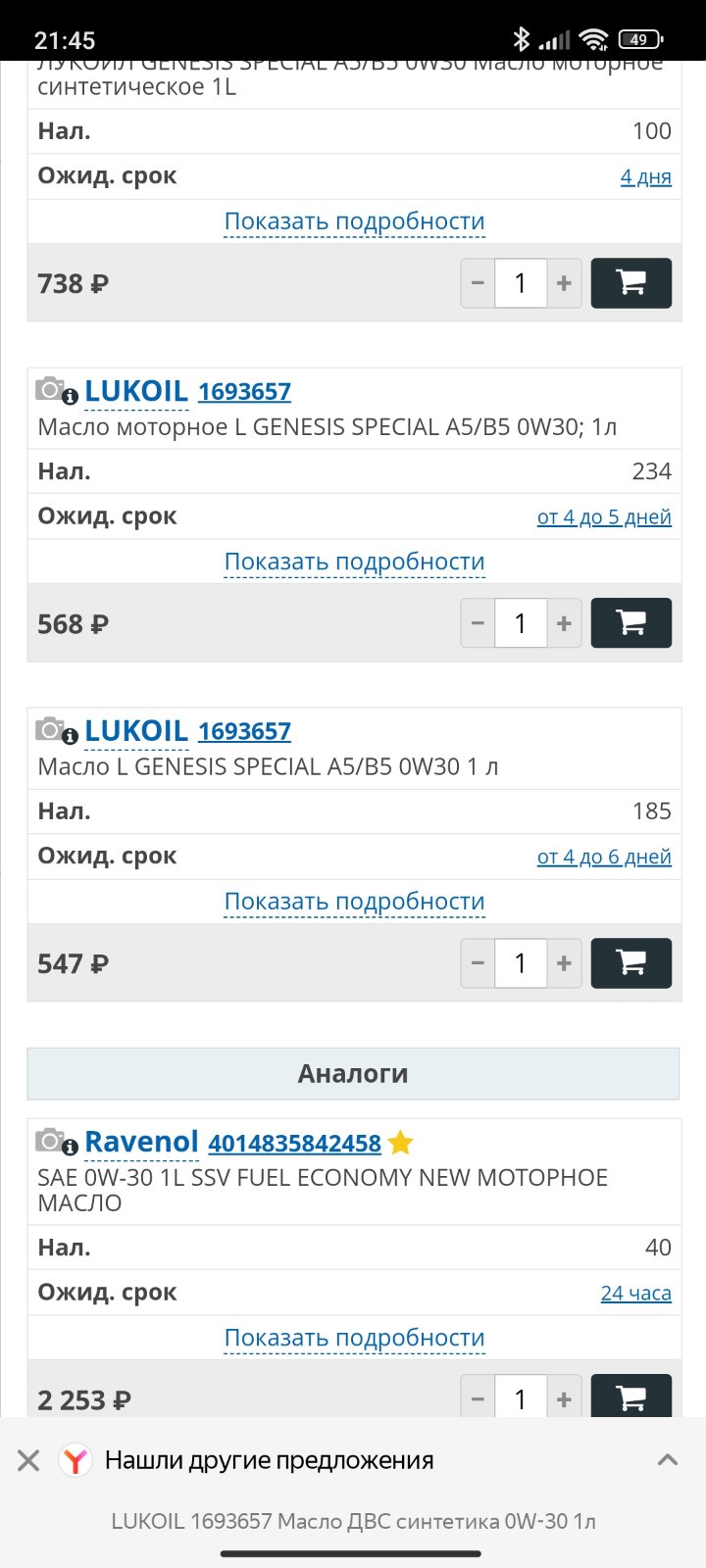Decrease quantity for the 547 ₽ item

point(478,963)
